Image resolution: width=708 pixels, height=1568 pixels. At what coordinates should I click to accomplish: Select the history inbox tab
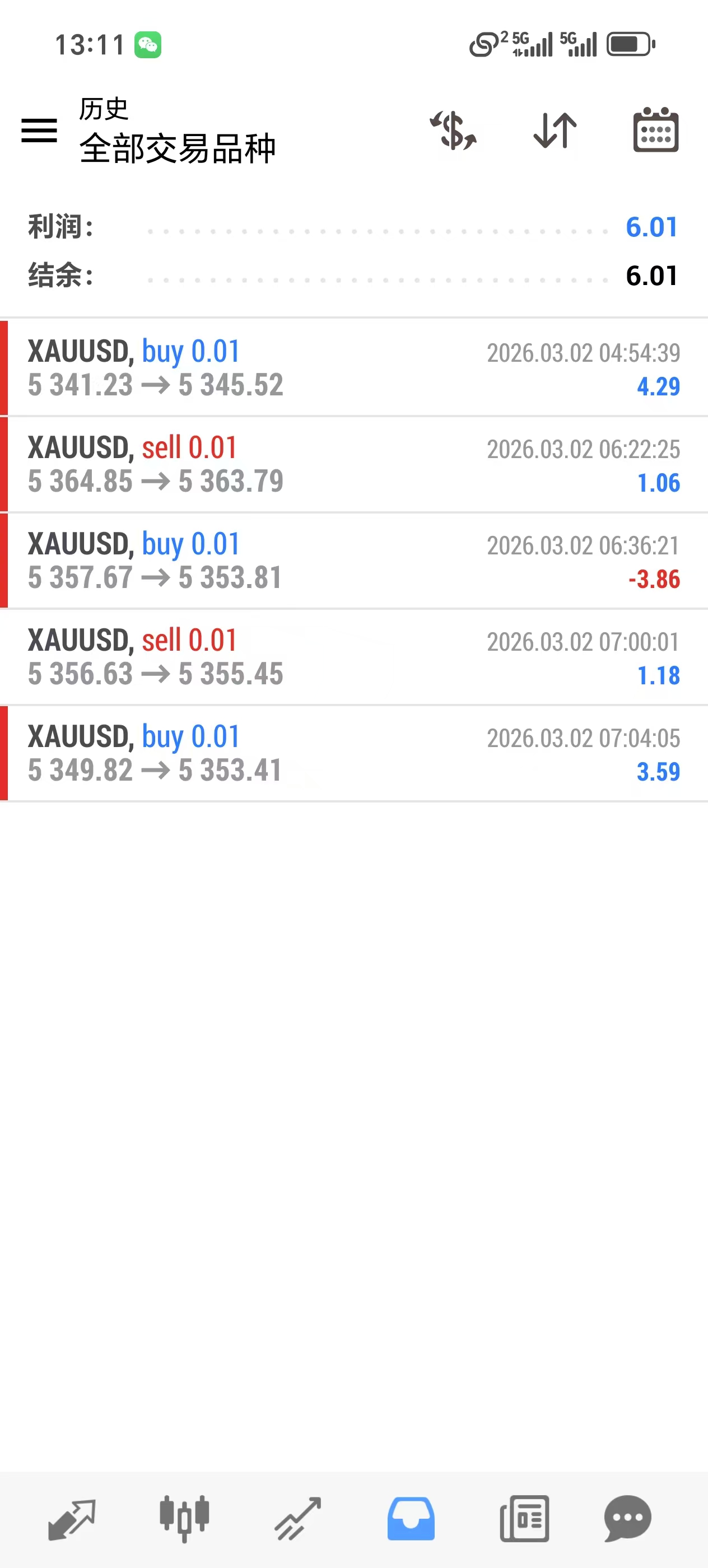pos(411,1519)
